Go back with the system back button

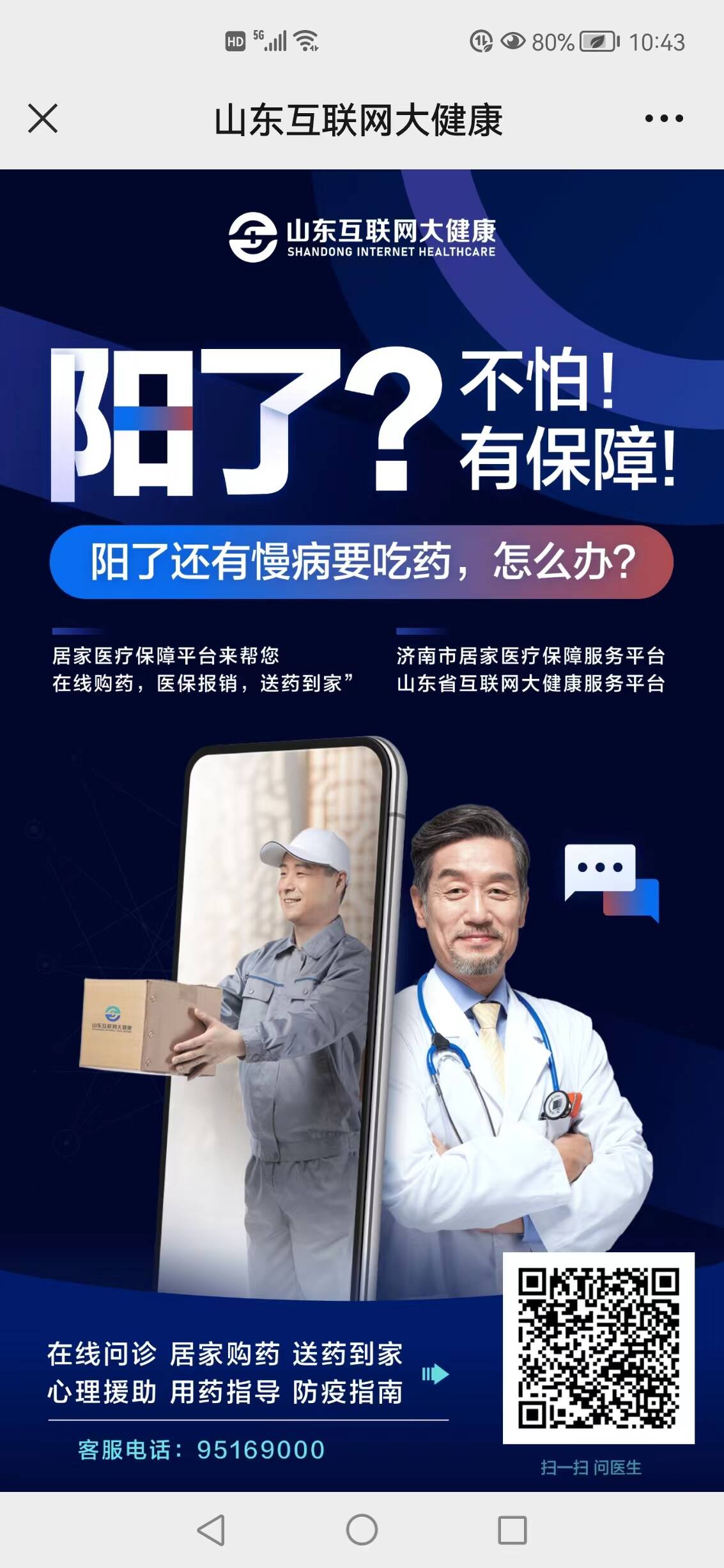tap(211, 1530)
